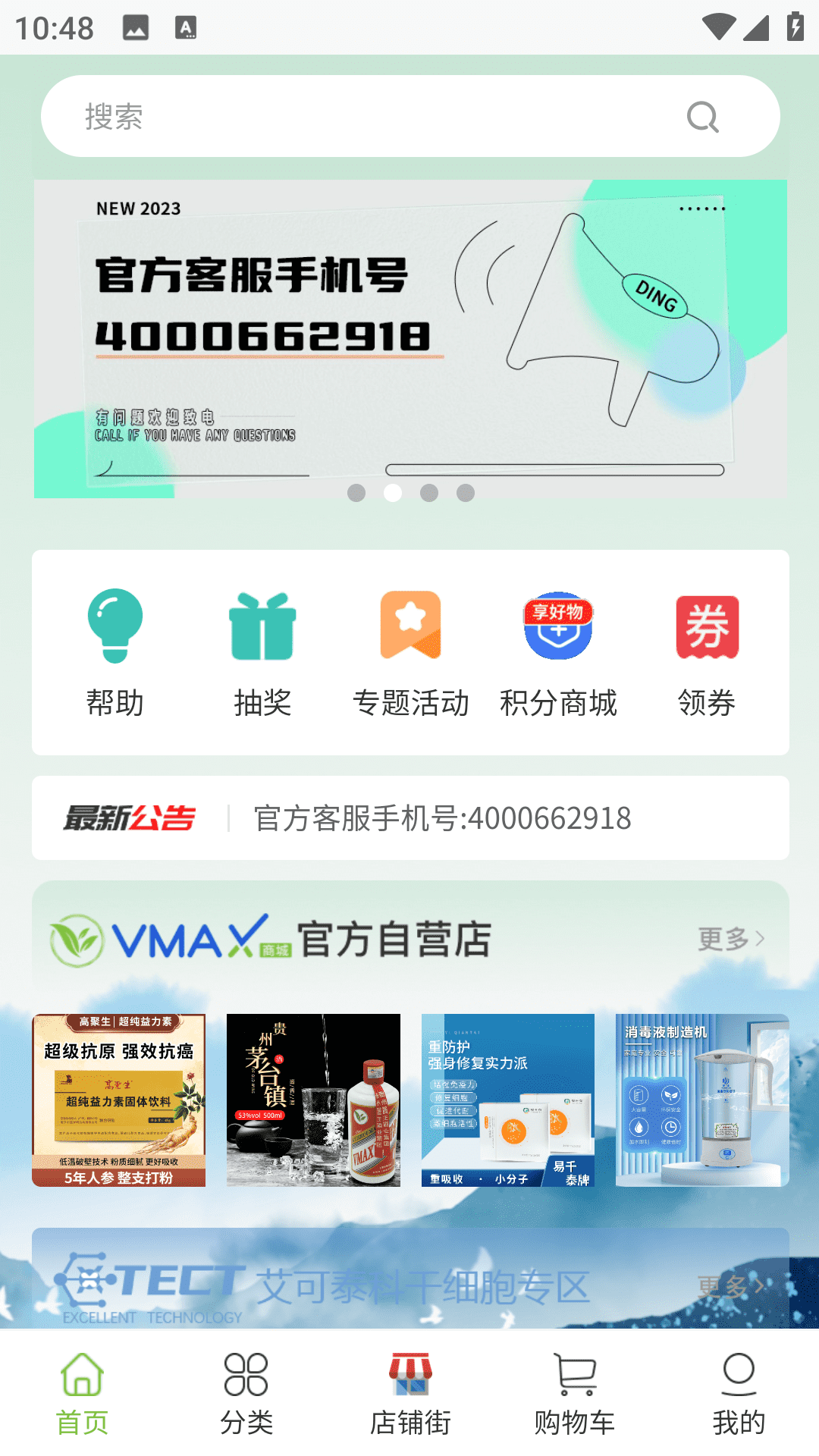Open the 消毒液制造机 product tile
Image resolution: width=819 pixels, height=1456 pixels.
(702, 1100)
